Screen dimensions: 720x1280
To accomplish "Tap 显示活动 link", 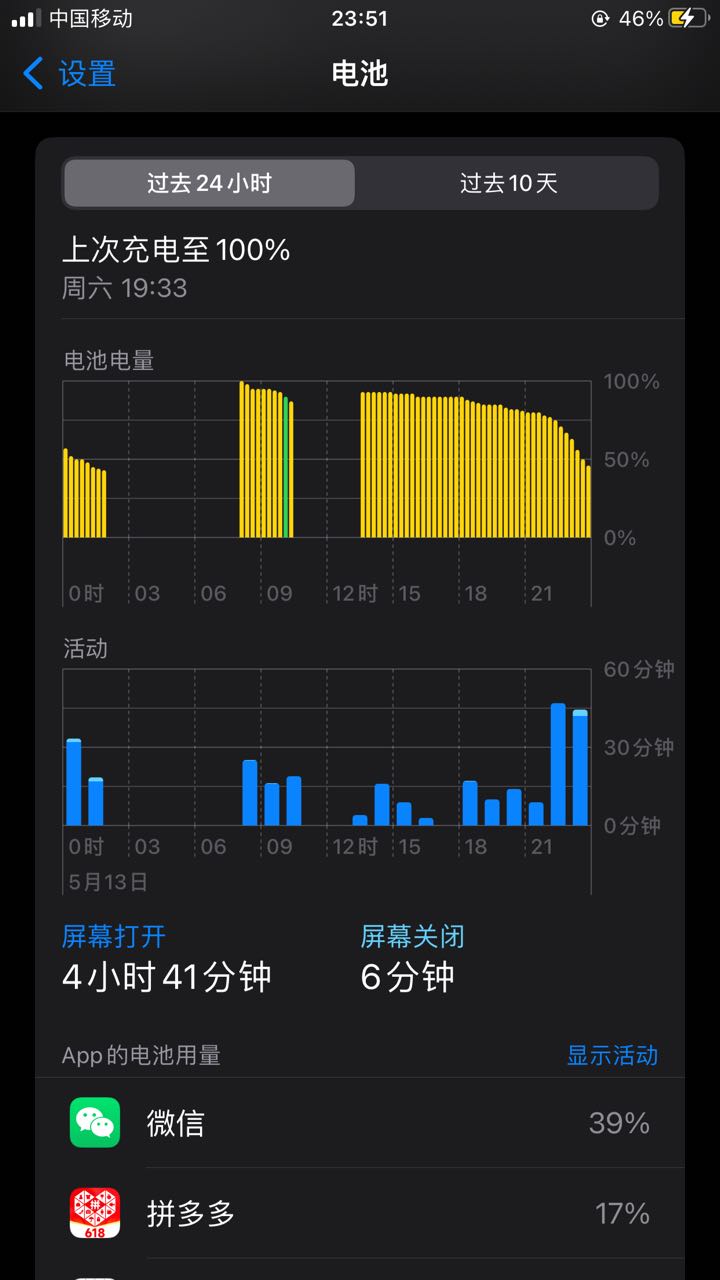I will pos(612,1055).
